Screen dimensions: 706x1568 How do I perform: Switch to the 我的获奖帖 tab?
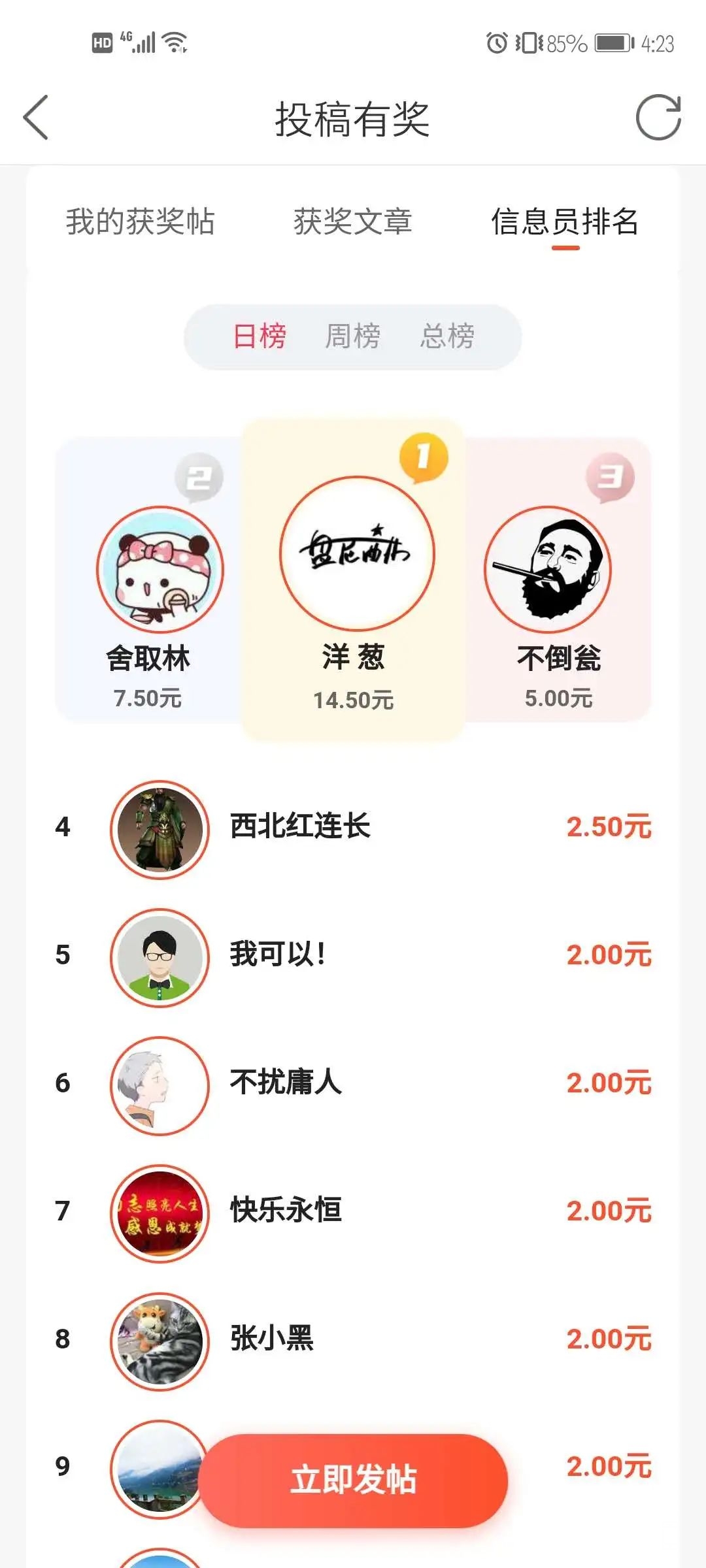tap(141, 221)
